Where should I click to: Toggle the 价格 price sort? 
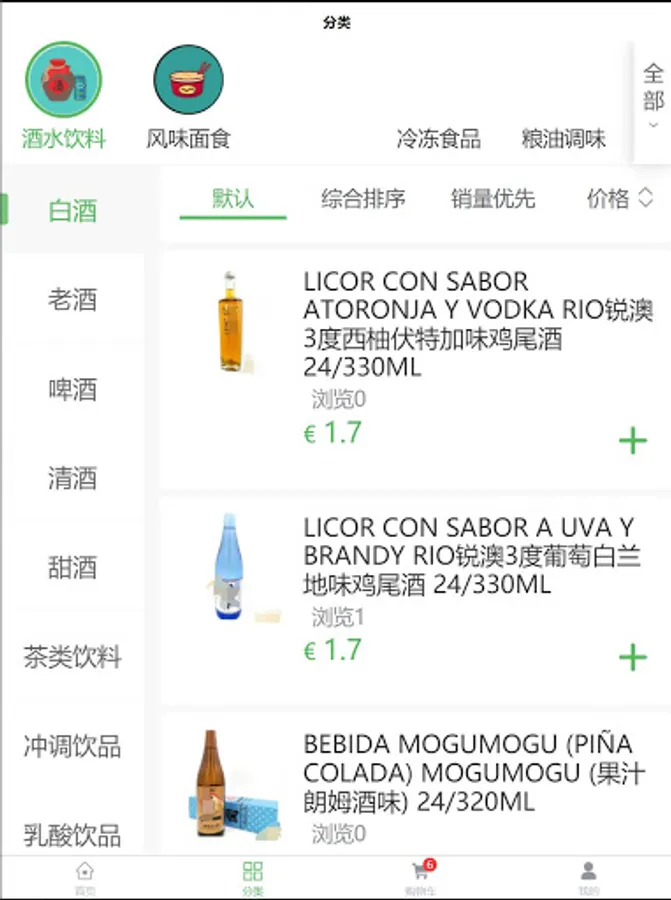(x=619, y=198)
